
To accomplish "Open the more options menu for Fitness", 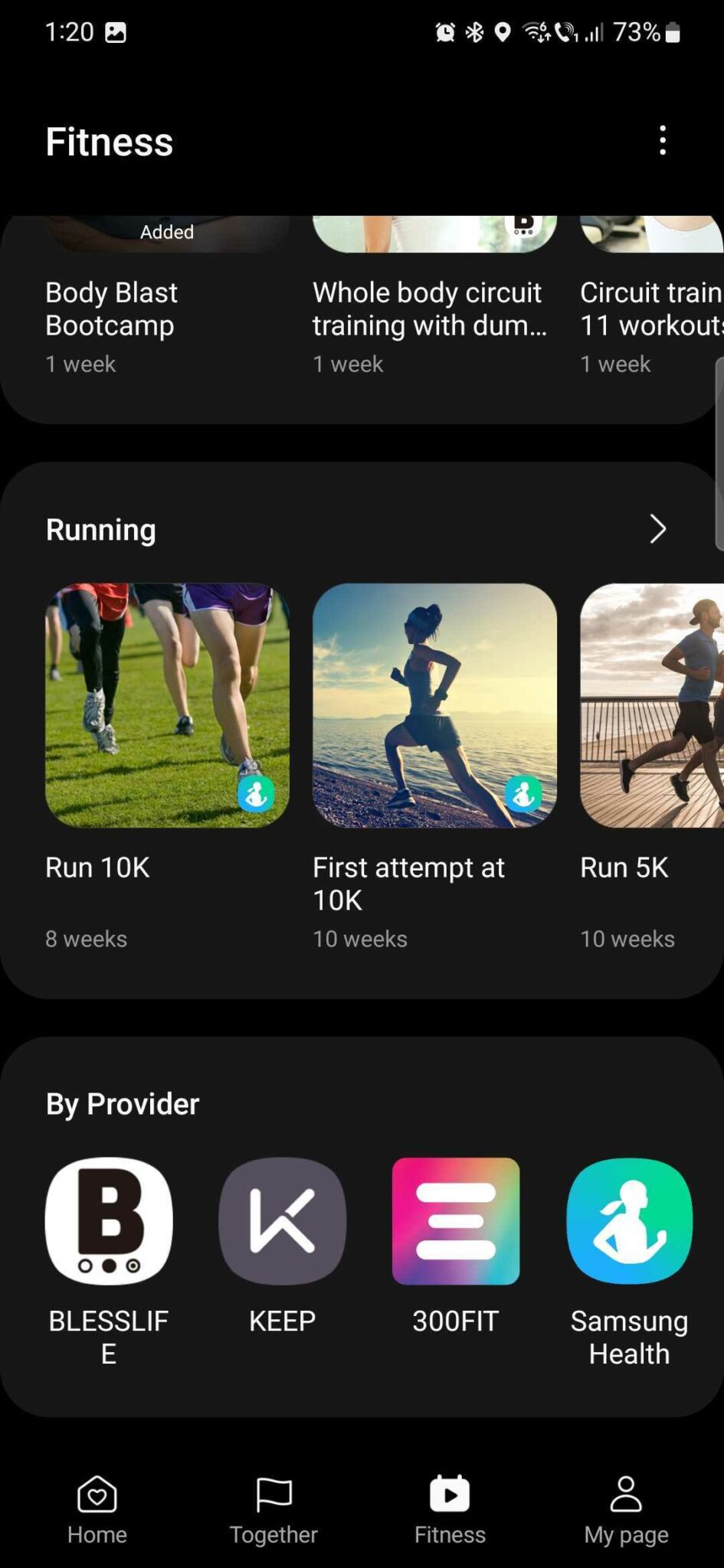I will [x=663, y=140].
